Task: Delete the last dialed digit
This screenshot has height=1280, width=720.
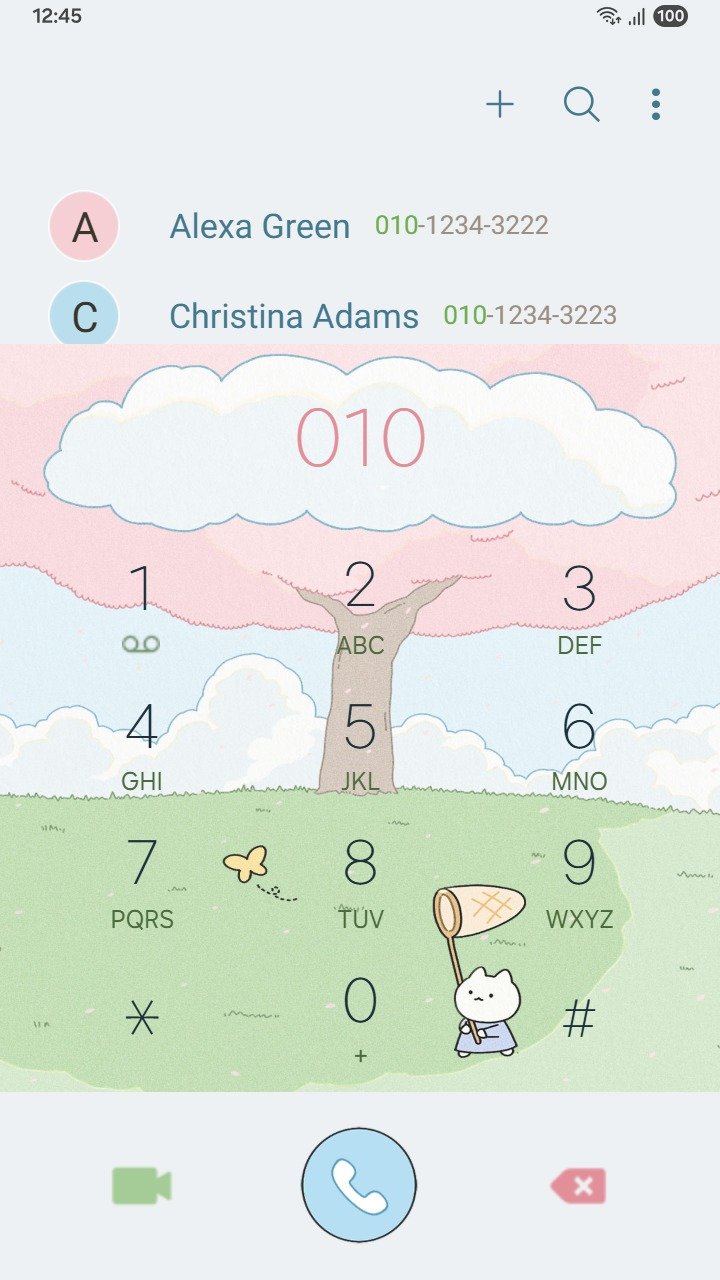Action: (578, 1186)
